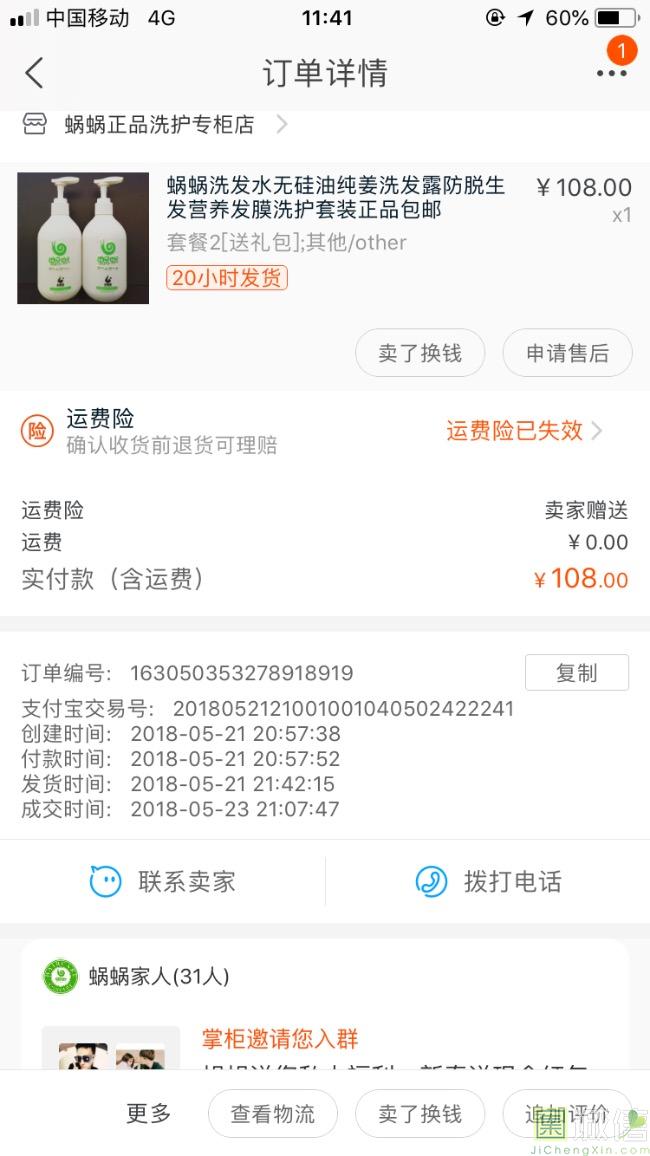Tap 申请售后 to request after-sales service
The height and width of the screenshot is (1156, 650).
pyautogui.click(x=567, y=353)
